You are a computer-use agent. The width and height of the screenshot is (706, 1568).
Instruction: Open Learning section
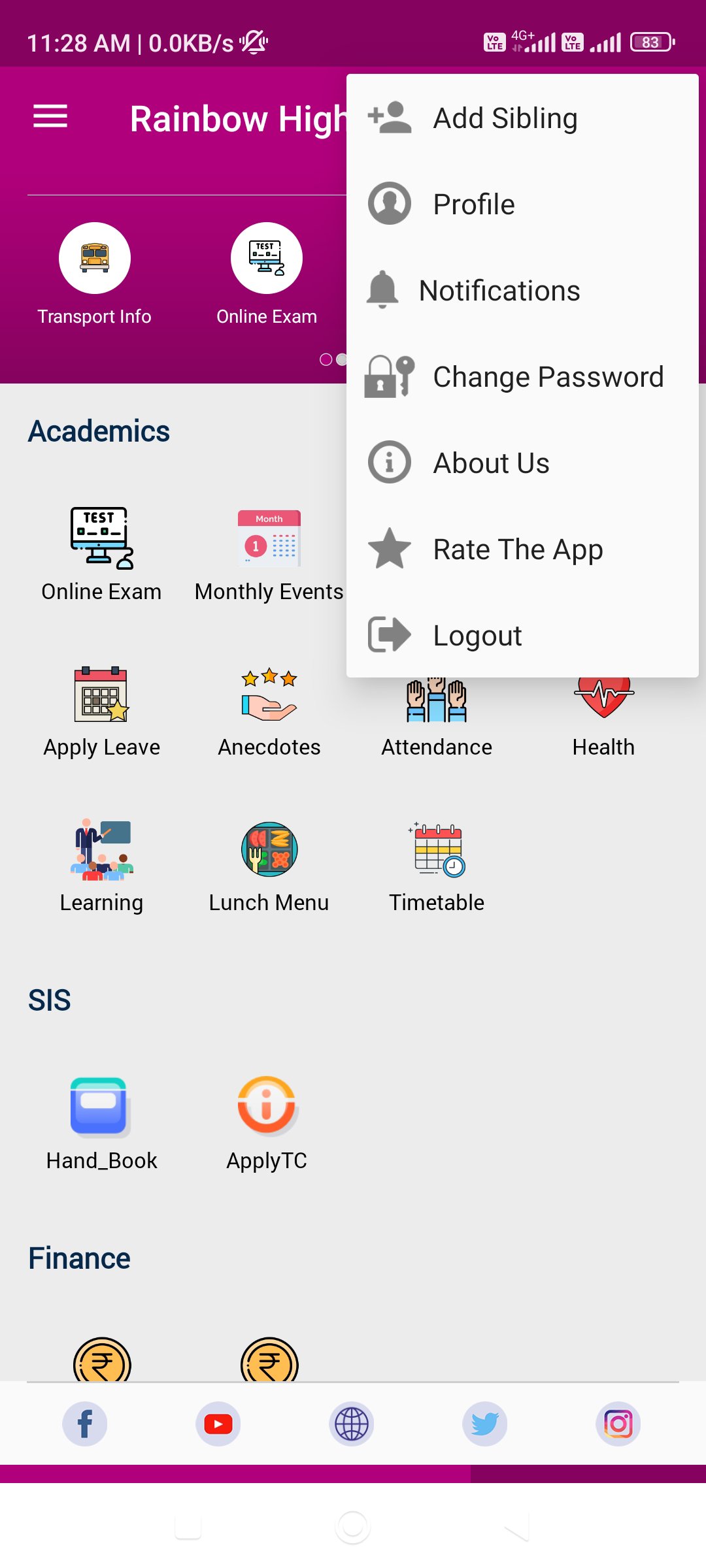pyautogui.click(x=101, y=866)
